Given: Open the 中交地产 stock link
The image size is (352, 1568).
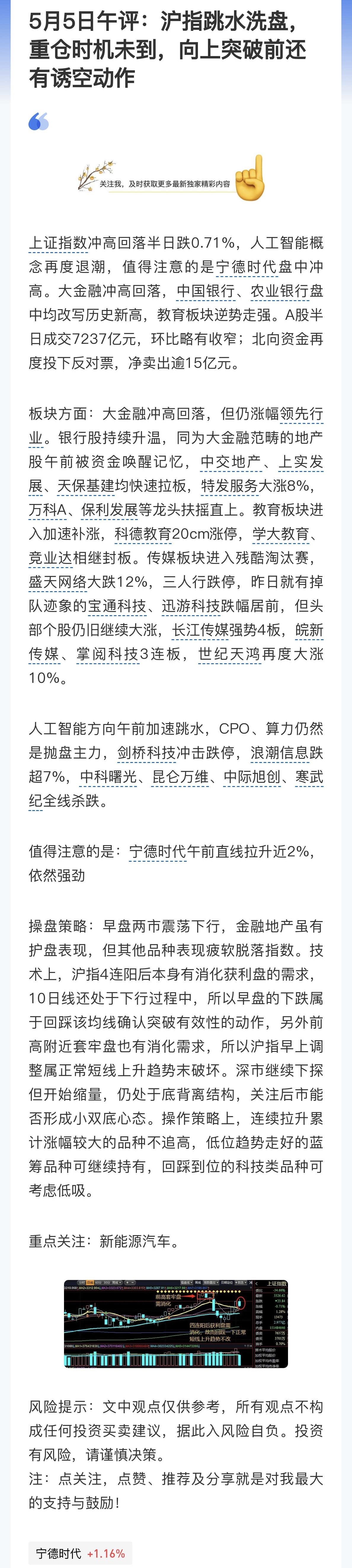Looking at the screenshot, I should (231, 462).
